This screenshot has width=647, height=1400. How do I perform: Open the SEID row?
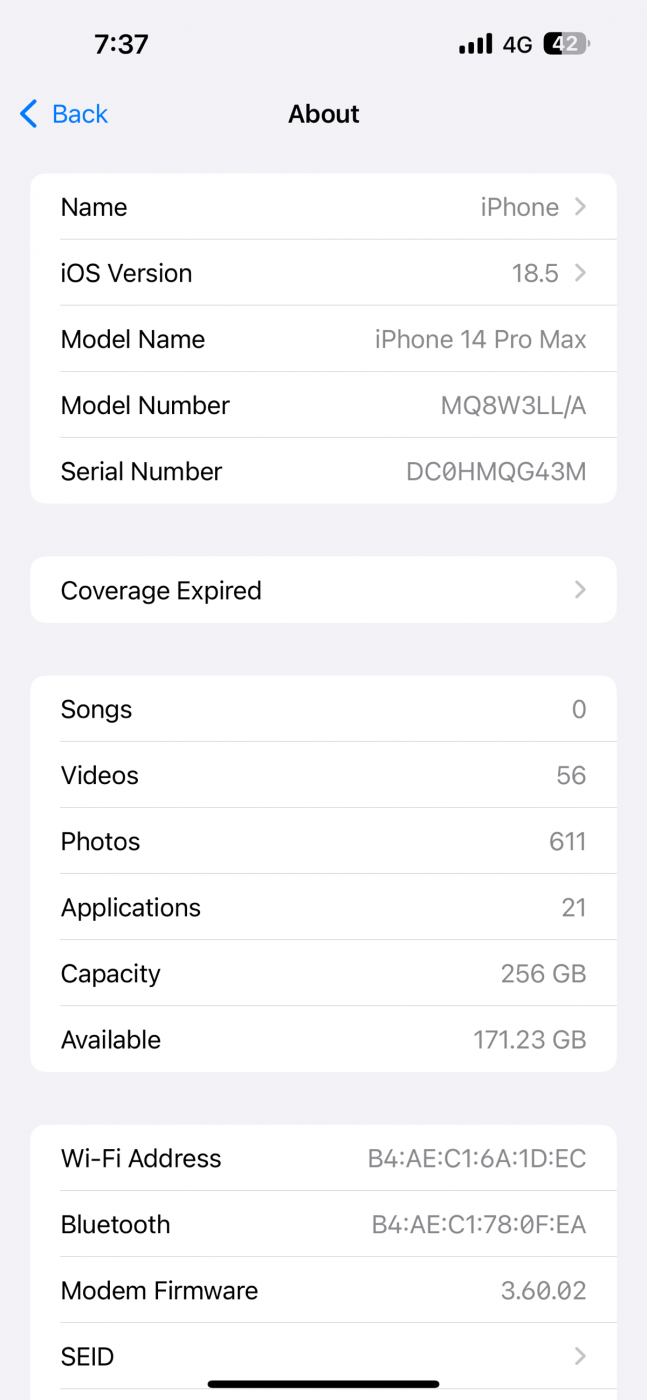coord(323,1356)
